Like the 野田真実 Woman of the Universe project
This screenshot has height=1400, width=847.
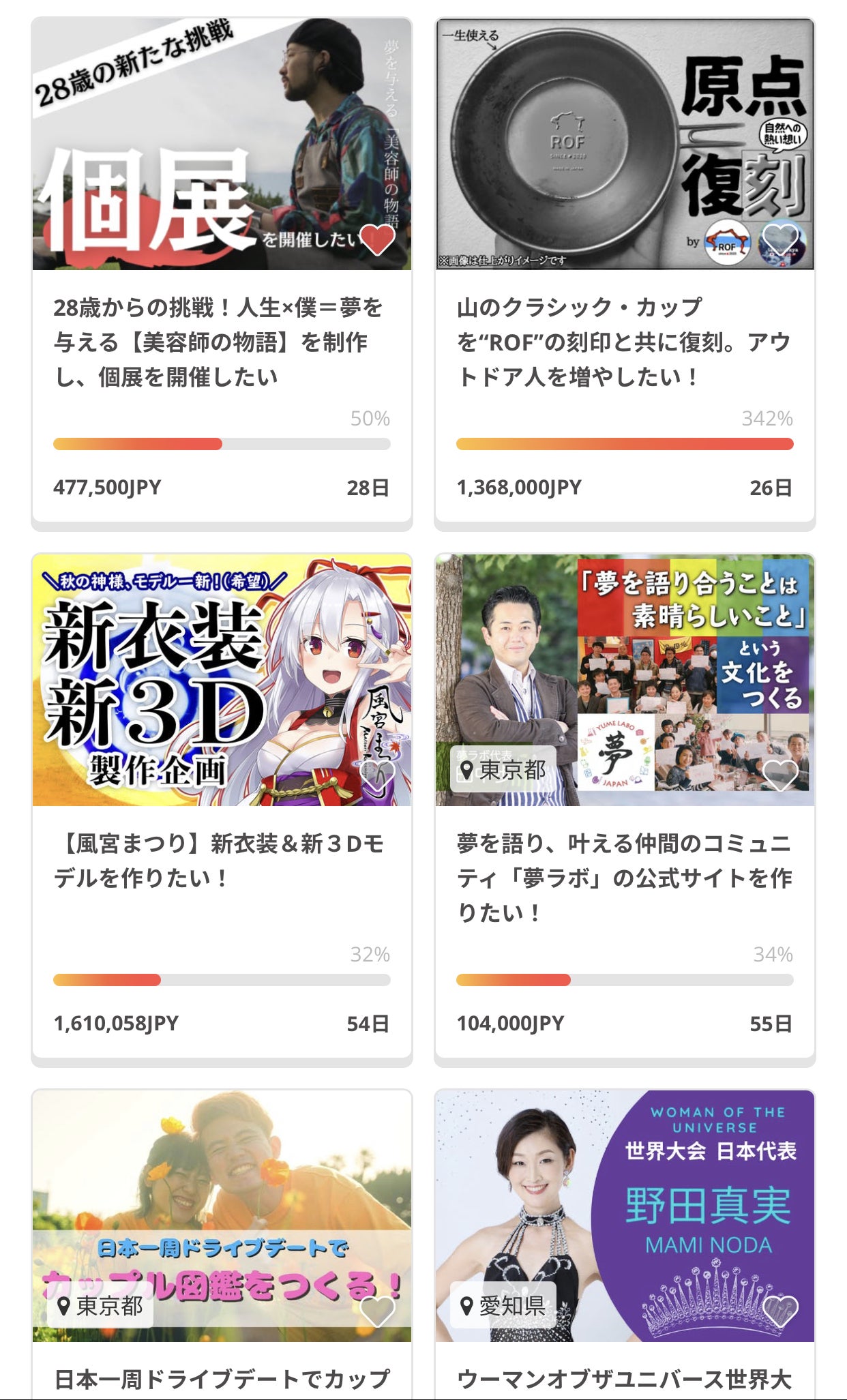[x=780, y=1311]
